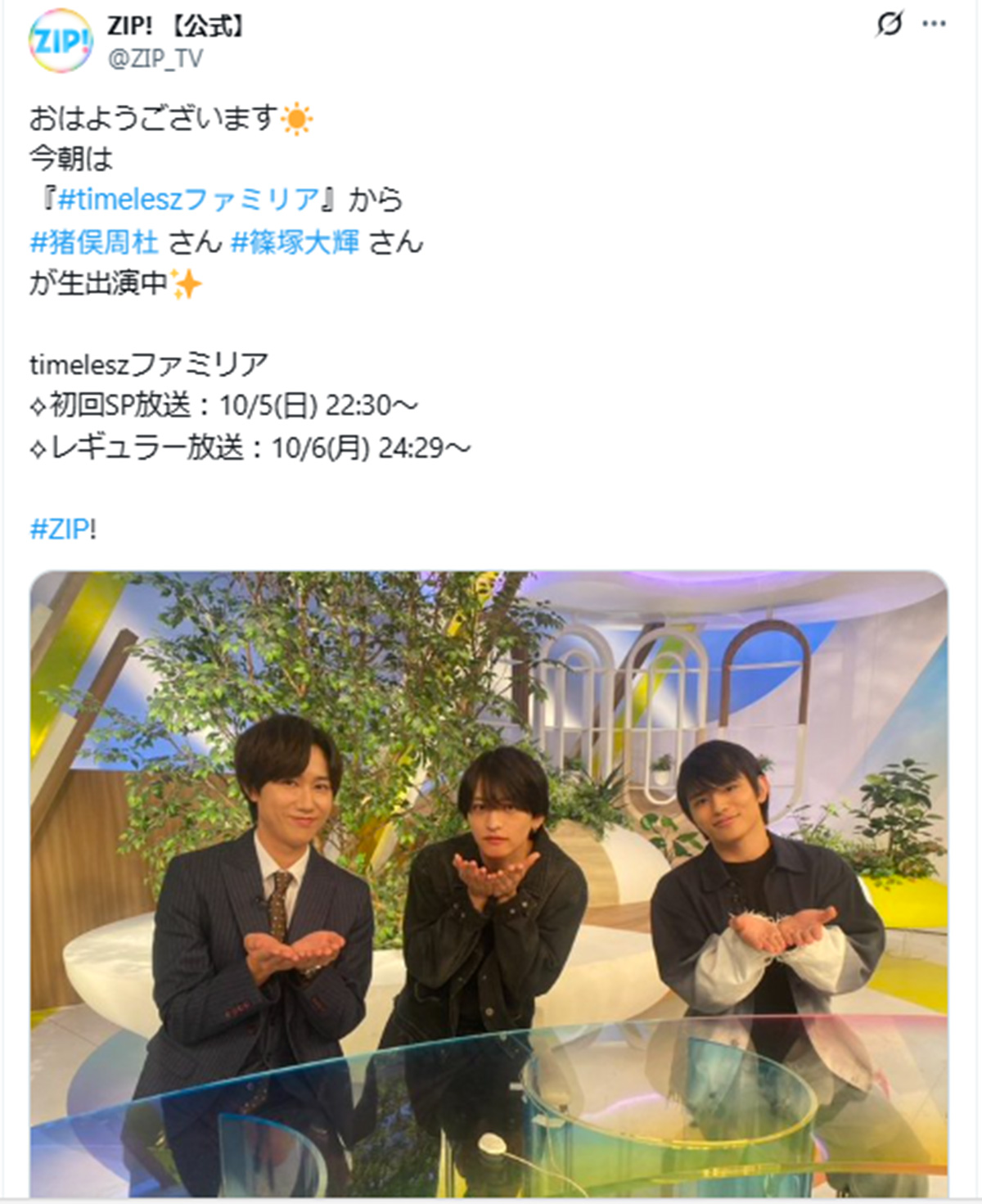Open the #篠塚大輝 hashtag
The height and width of the screenshot is (1204, 982).
[x=295, y=242]
